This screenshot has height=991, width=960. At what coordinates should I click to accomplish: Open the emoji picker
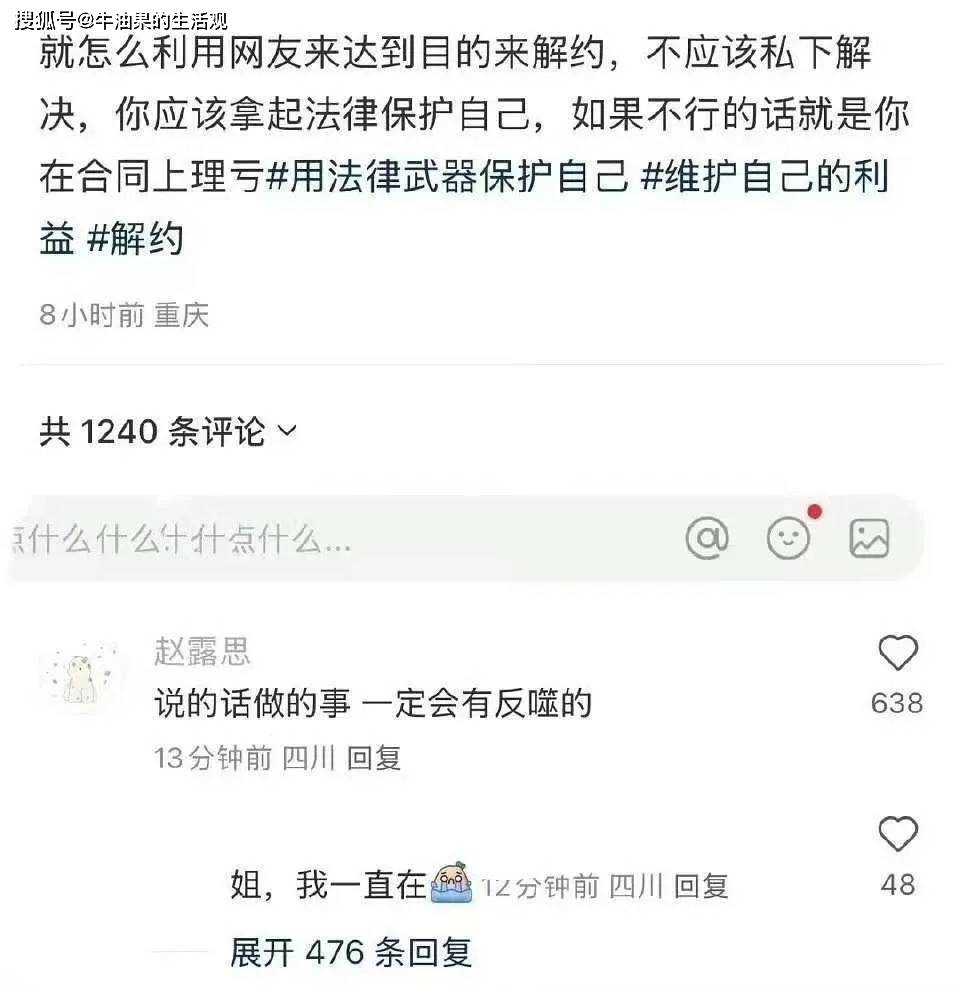788,538
